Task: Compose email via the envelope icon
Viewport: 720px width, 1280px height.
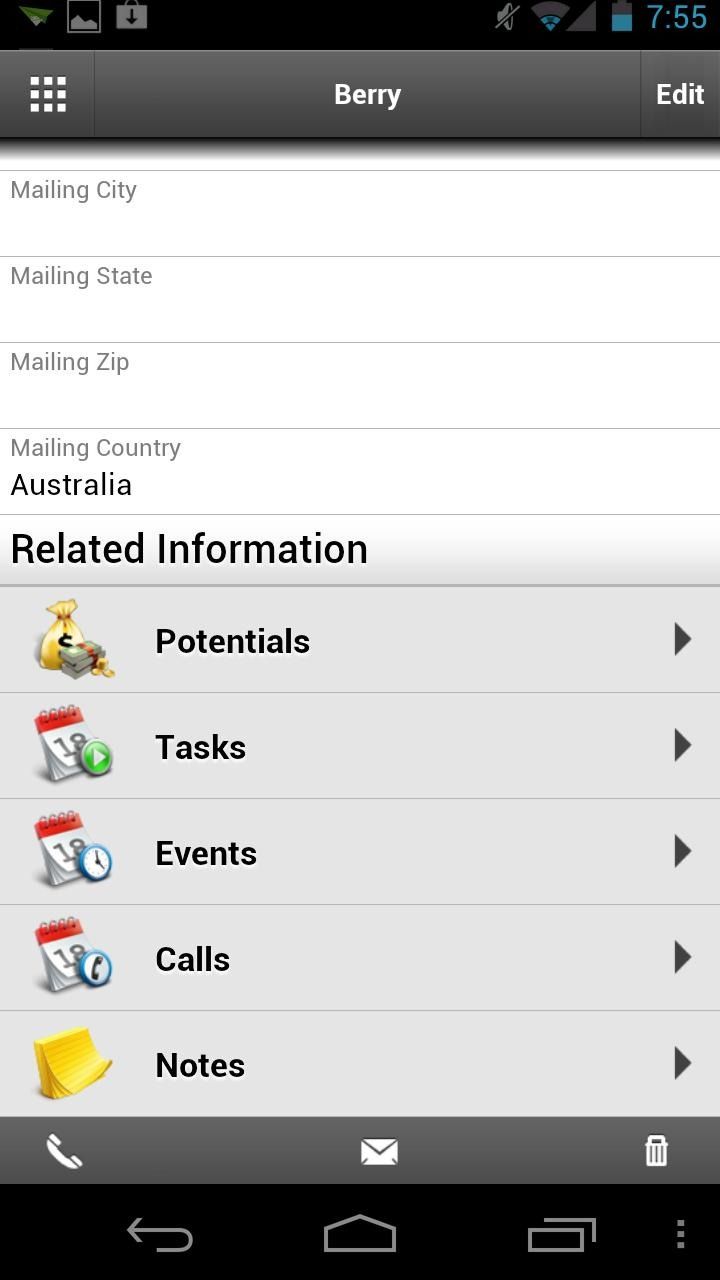Action: pyautogui.click(x=380, y=1151)
